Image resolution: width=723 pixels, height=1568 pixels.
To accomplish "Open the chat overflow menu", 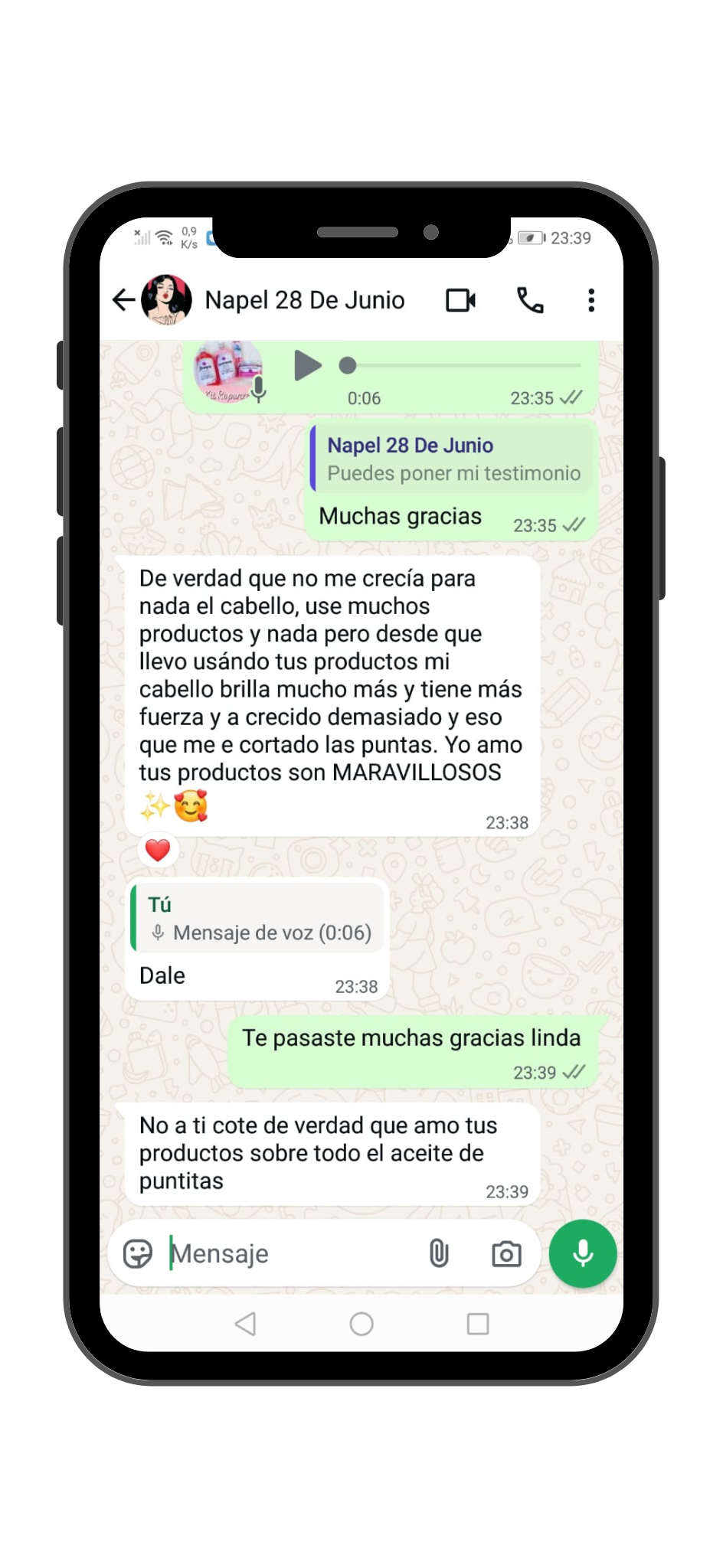I will point(591,300).
